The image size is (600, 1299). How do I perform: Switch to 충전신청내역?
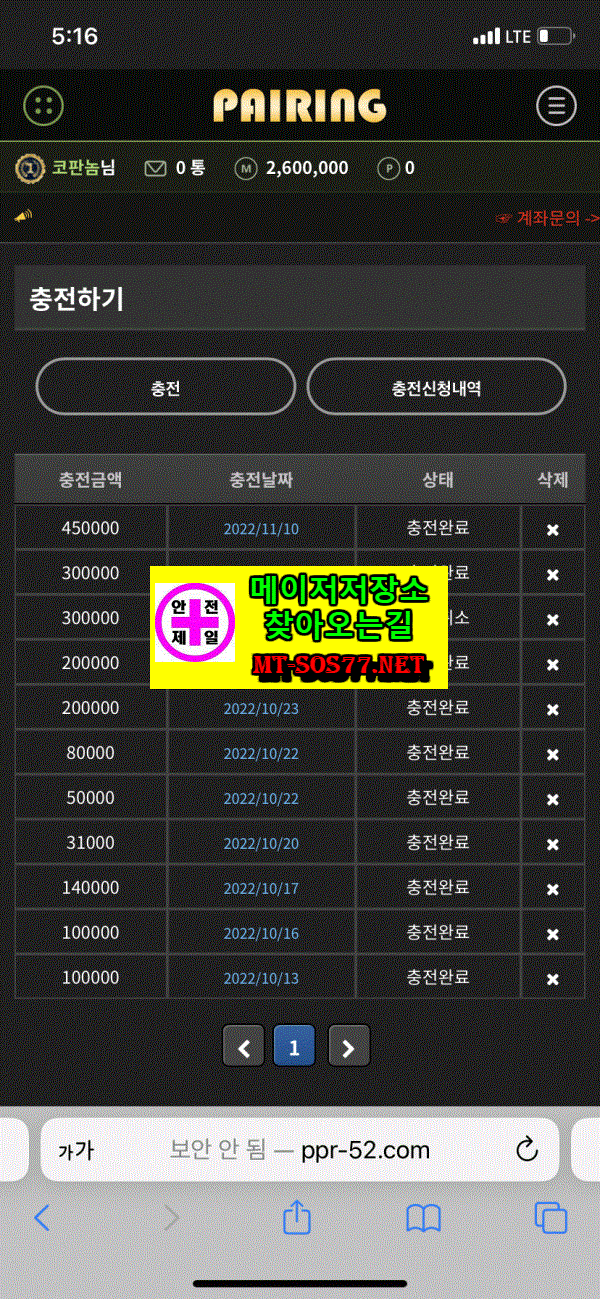[x=436, y=387]
